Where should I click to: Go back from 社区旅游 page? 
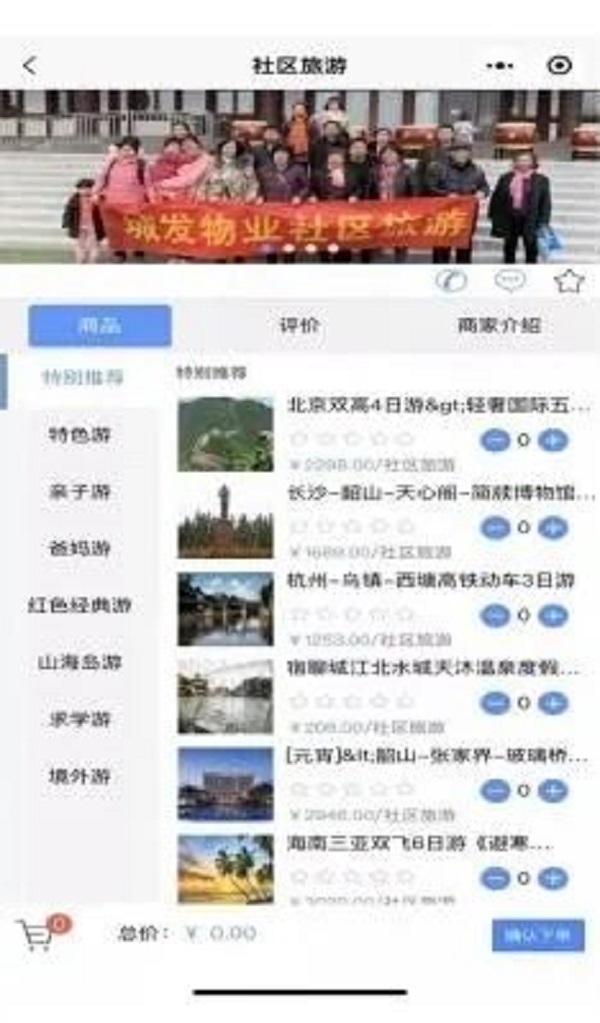[x=29, y=66]
